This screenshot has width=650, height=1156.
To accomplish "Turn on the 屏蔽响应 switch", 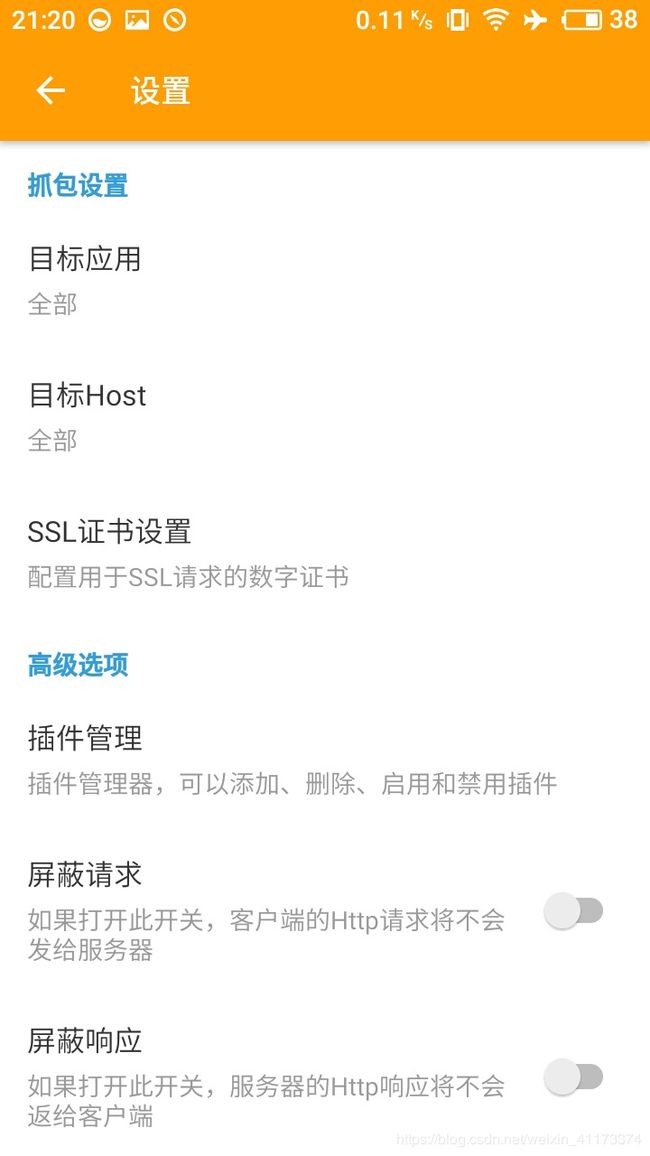I will coord(573,1076).
